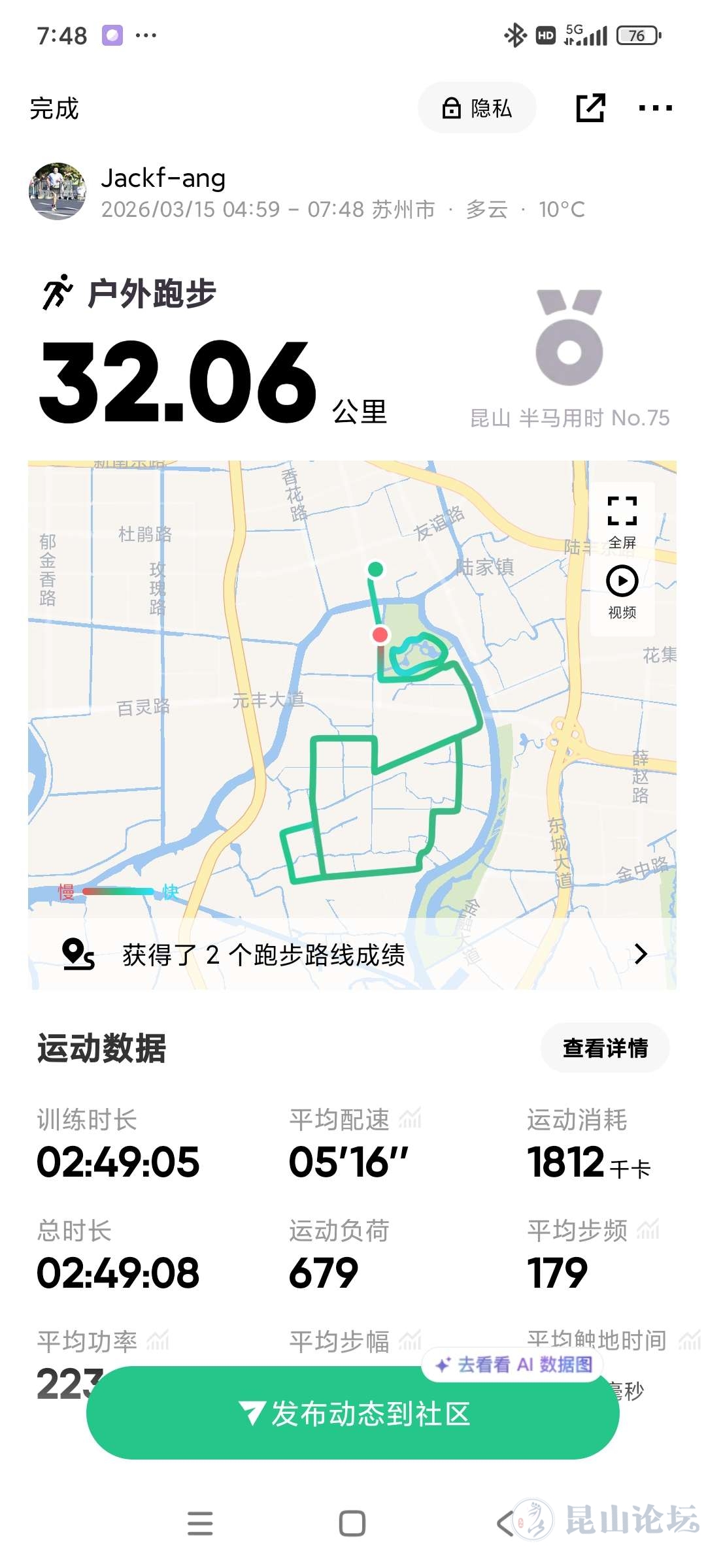Tap 发布动态到社区 to post the run
The height and width of the screenshot is (1568, 706).
pyautogui.click(x=353, y=1414)
